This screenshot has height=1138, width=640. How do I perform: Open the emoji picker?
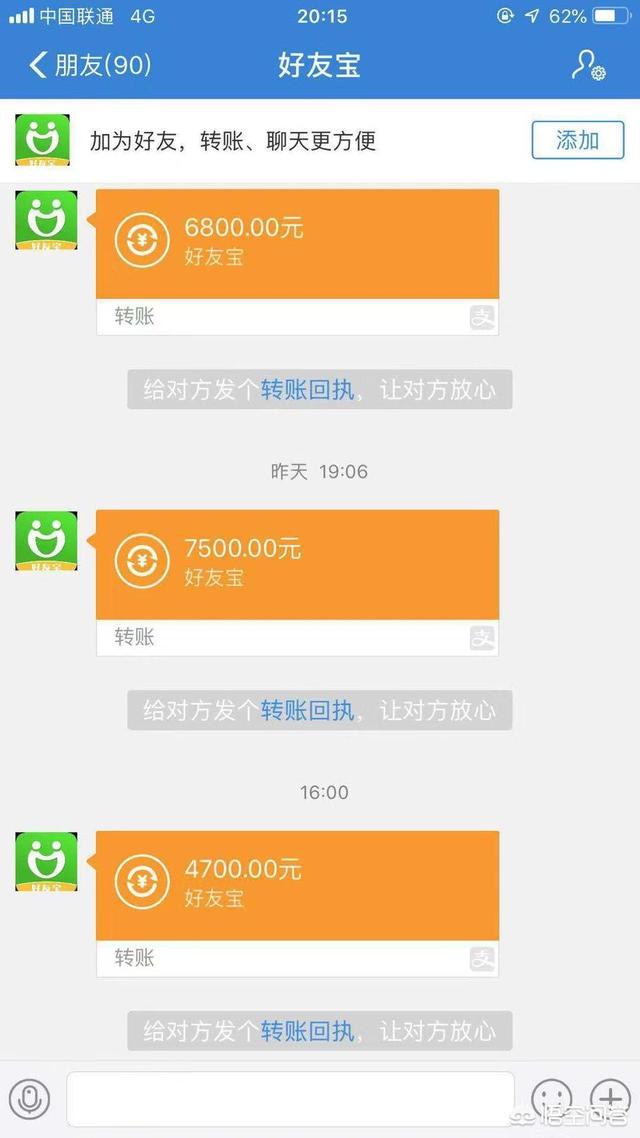point(551,1099)
